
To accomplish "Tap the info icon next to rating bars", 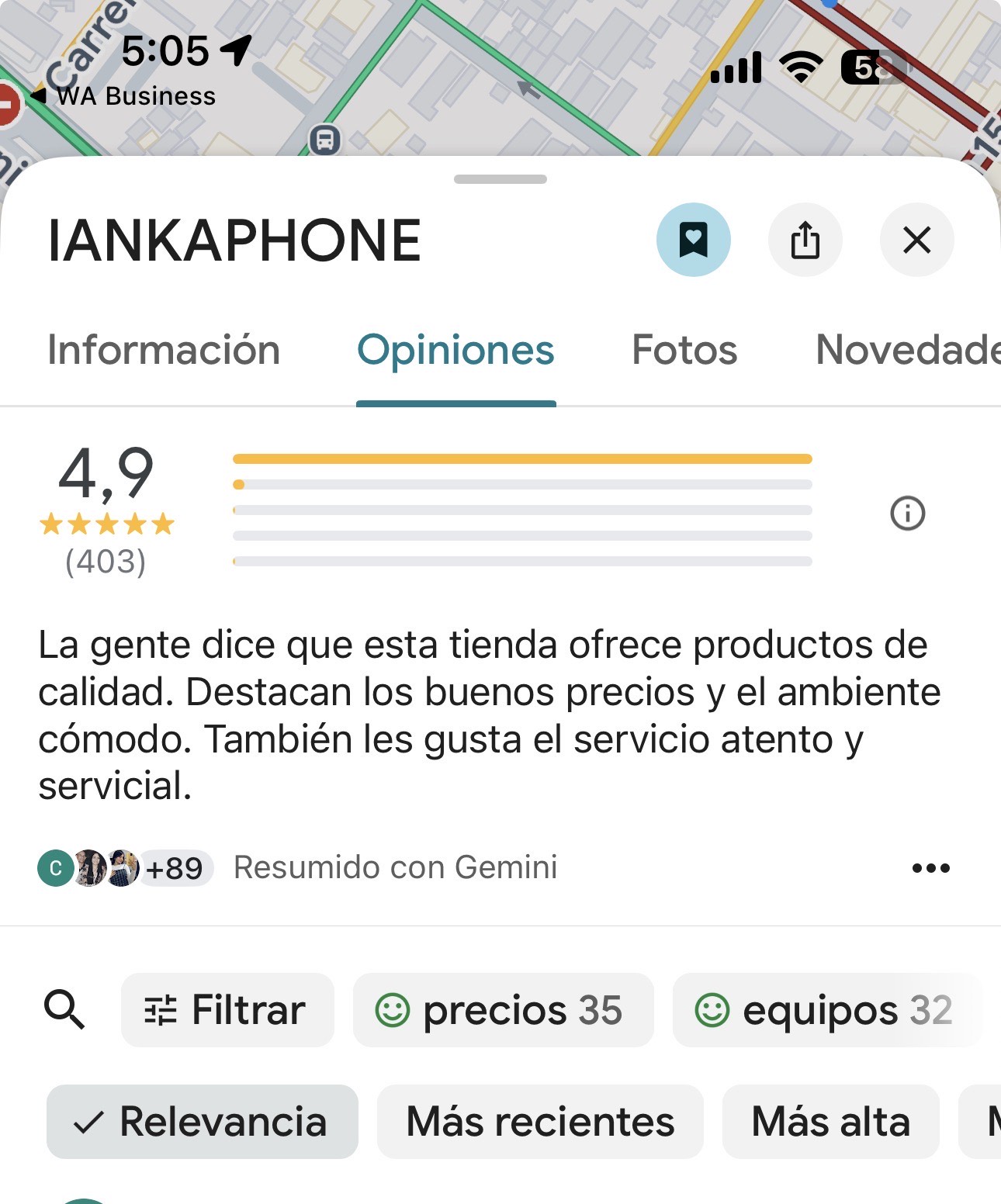I will 908,513.
